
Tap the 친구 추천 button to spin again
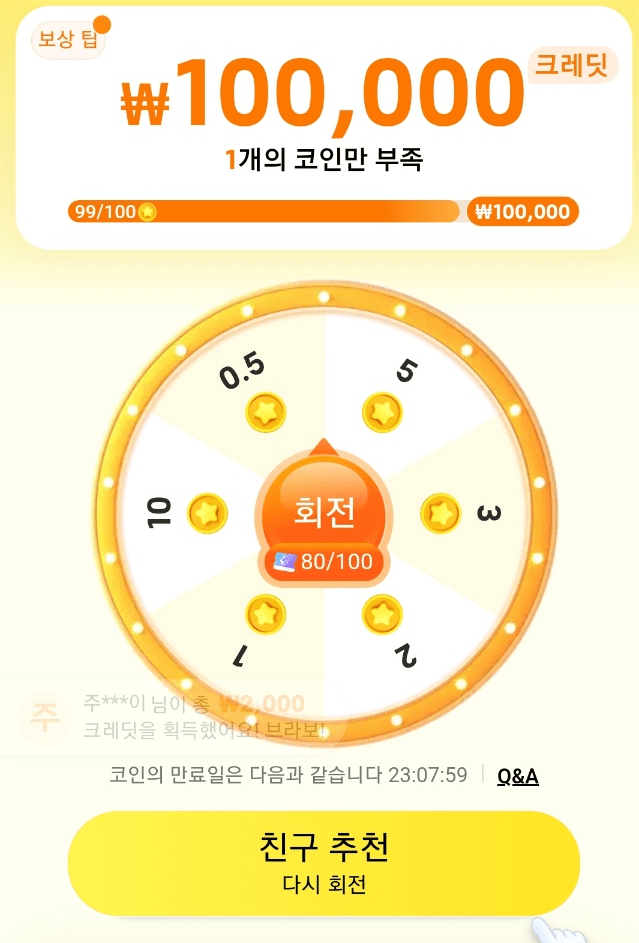323,861
